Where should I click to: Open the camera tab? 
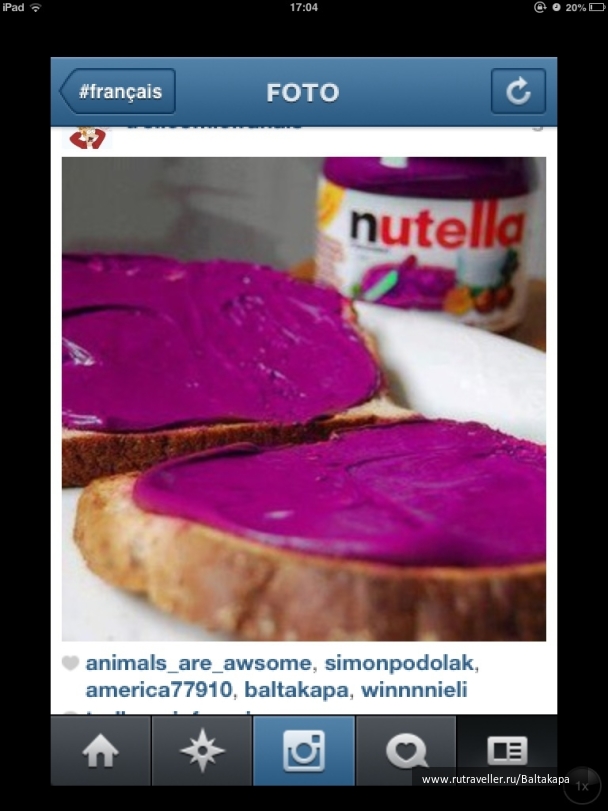tap(304, 750)
